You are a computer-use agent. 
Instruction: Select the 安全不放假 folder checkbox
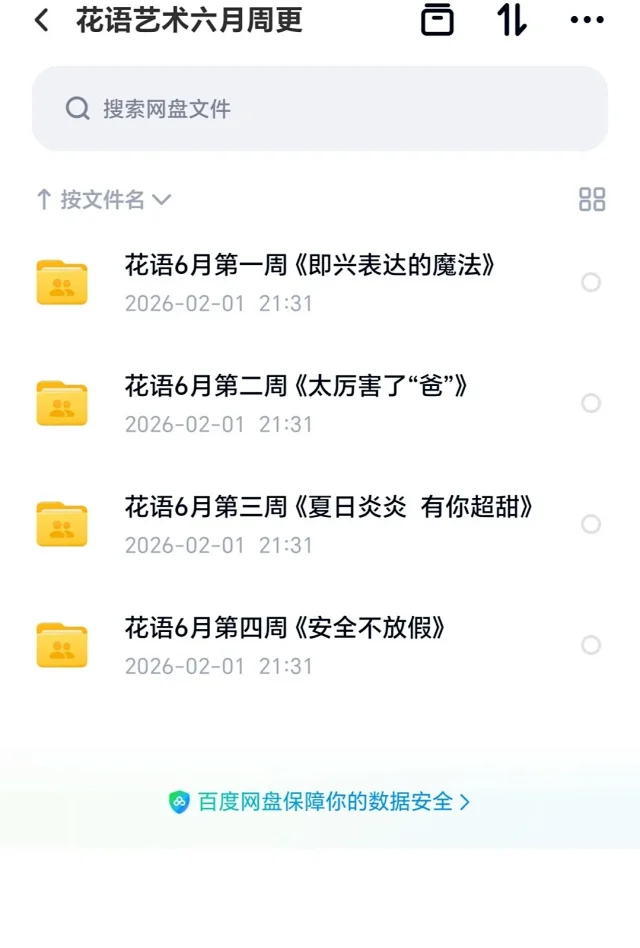coord(591,645)
